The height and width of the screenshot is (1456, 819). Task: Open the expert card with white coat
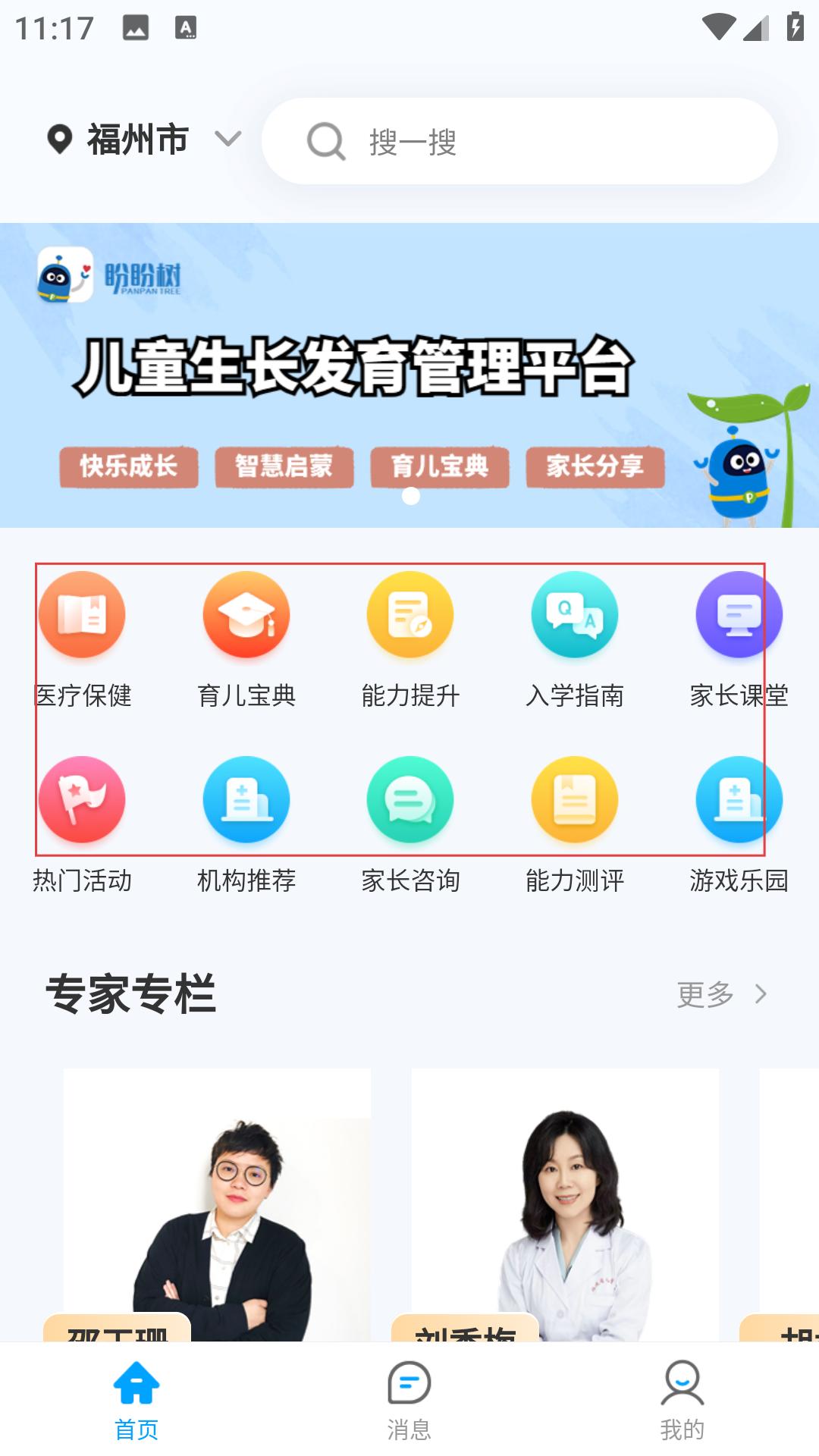(x=565, y=1206)
